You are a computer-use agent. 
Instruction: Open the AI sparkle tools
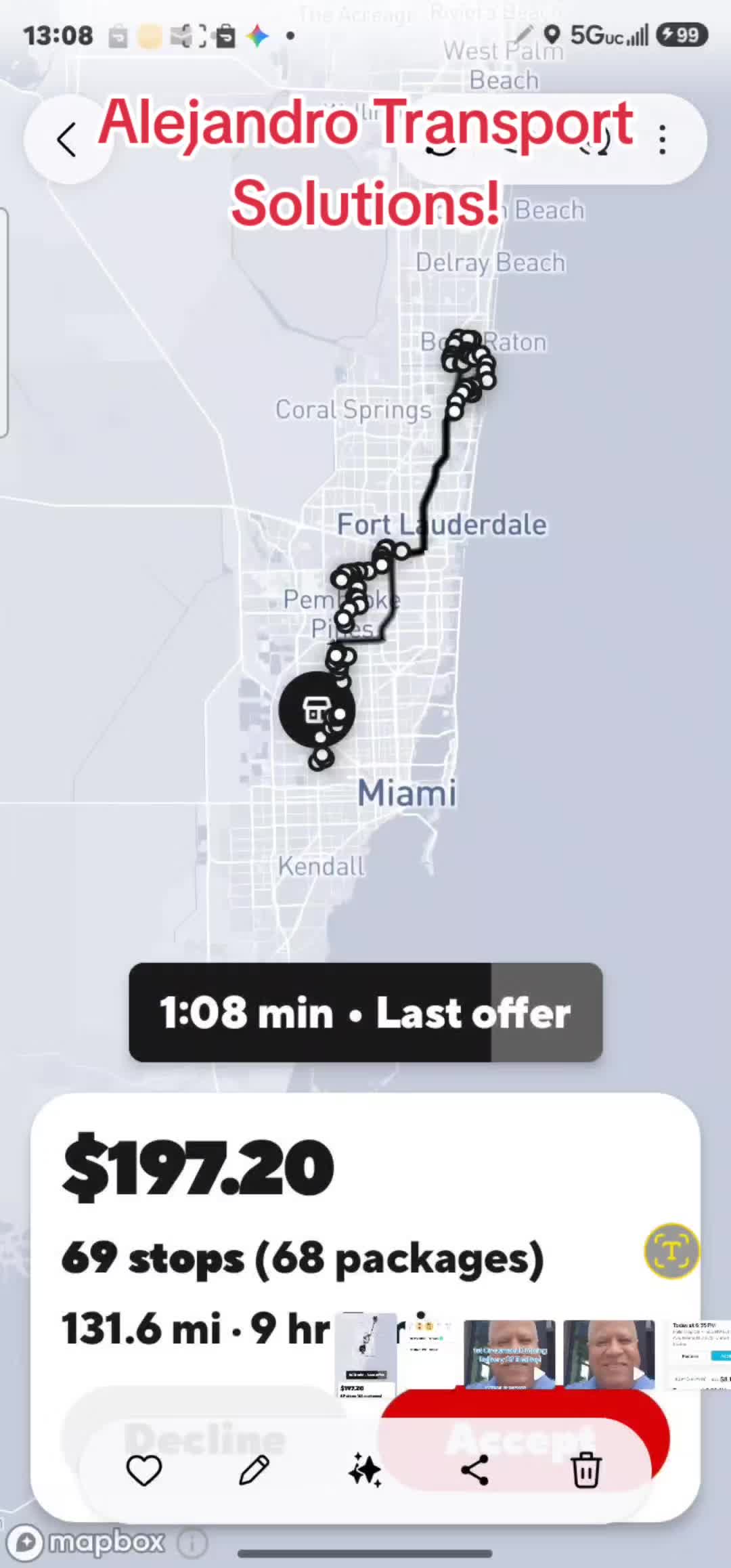365,1471
